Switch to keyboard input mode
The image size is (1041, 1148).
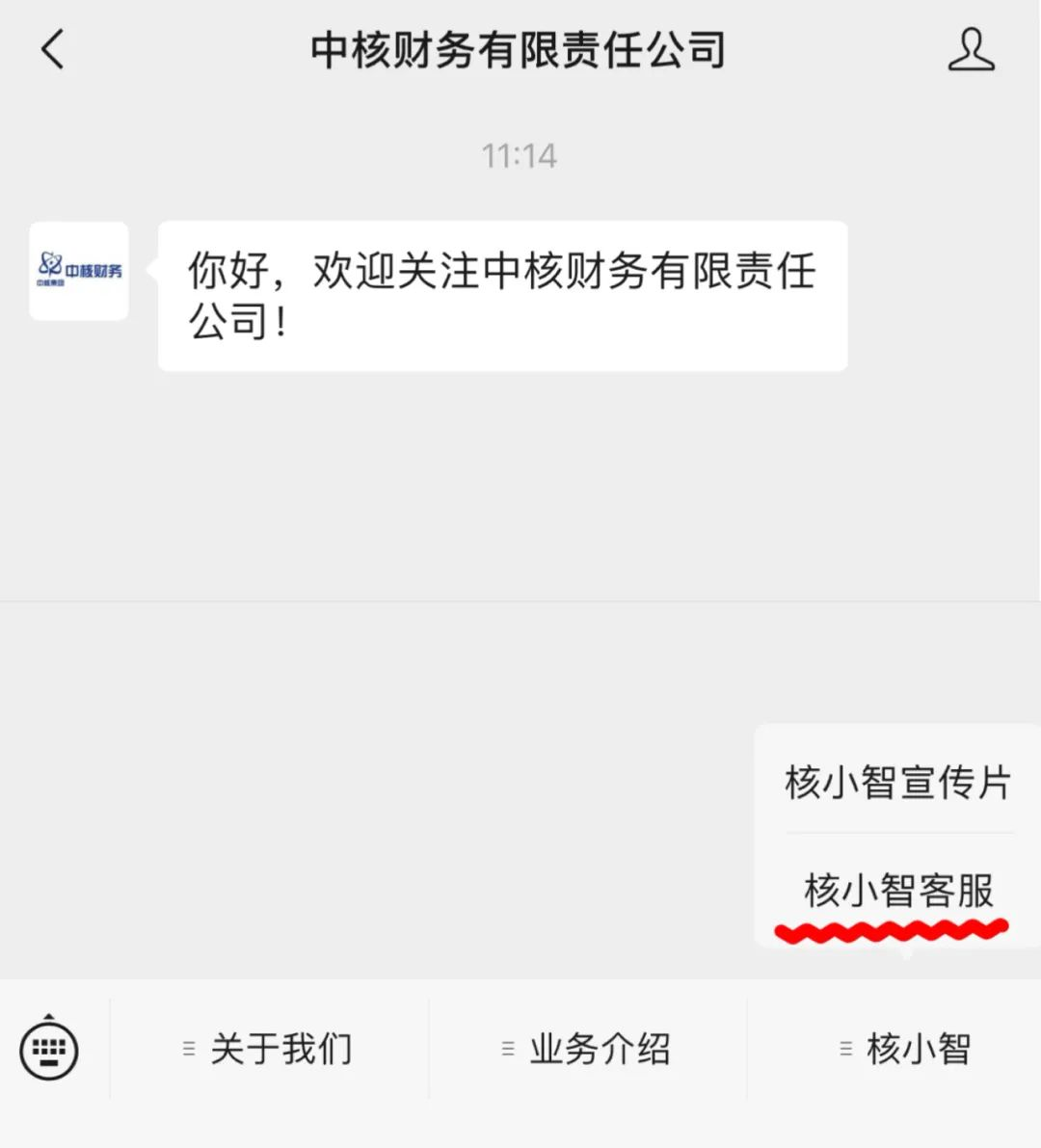point(49,1048)
